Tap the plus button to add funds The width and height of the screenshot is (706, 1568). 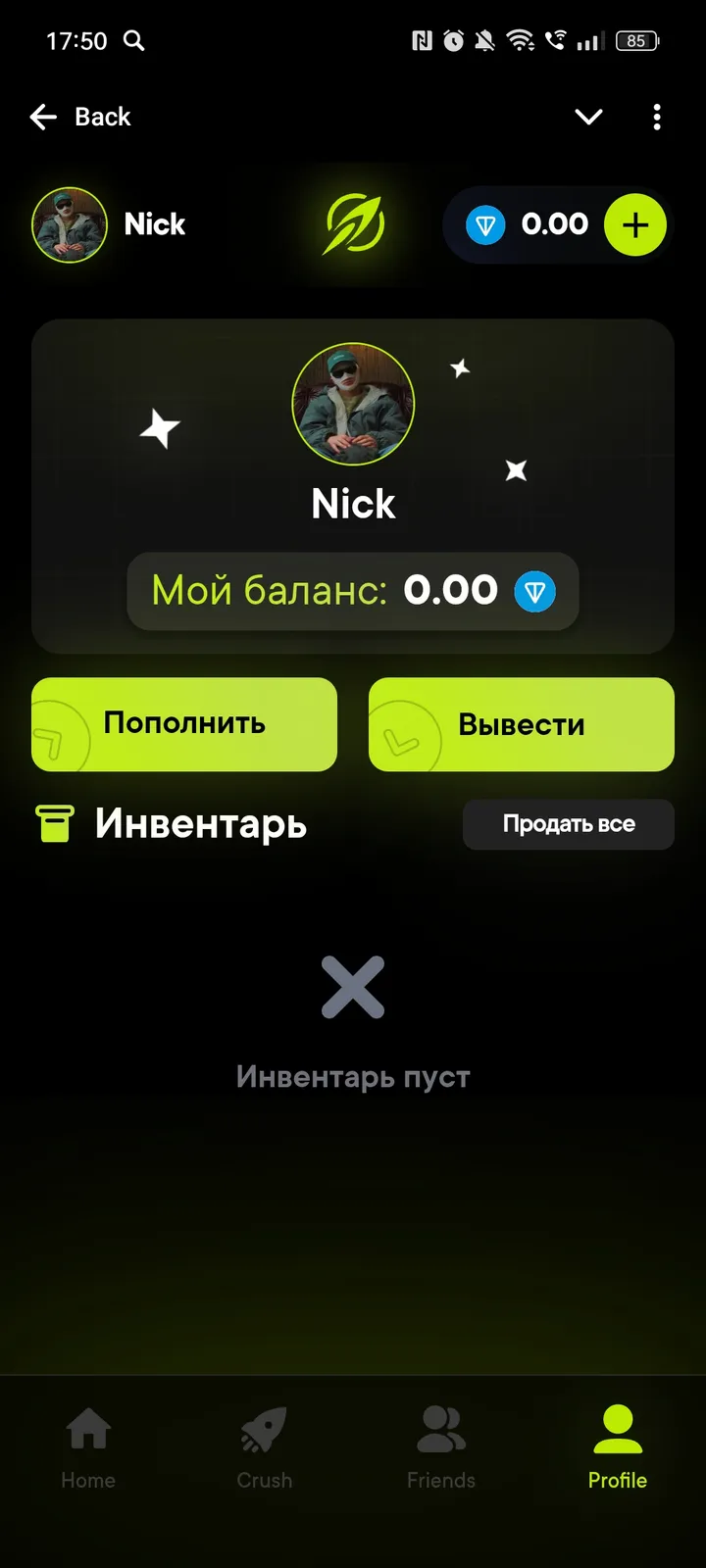634,224
